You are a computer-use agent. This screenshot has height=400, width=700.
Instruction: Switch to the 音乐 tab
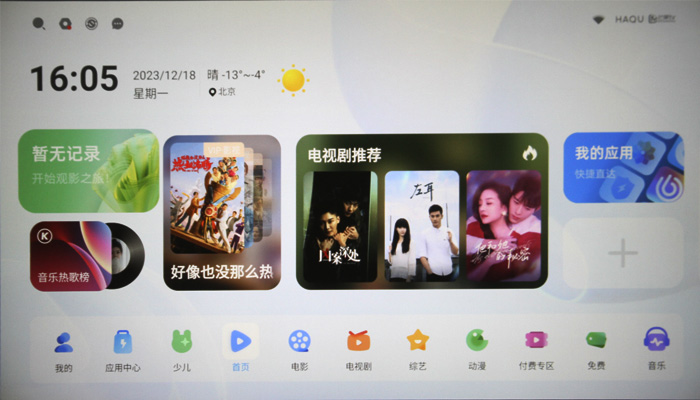[x=656, y=350]
